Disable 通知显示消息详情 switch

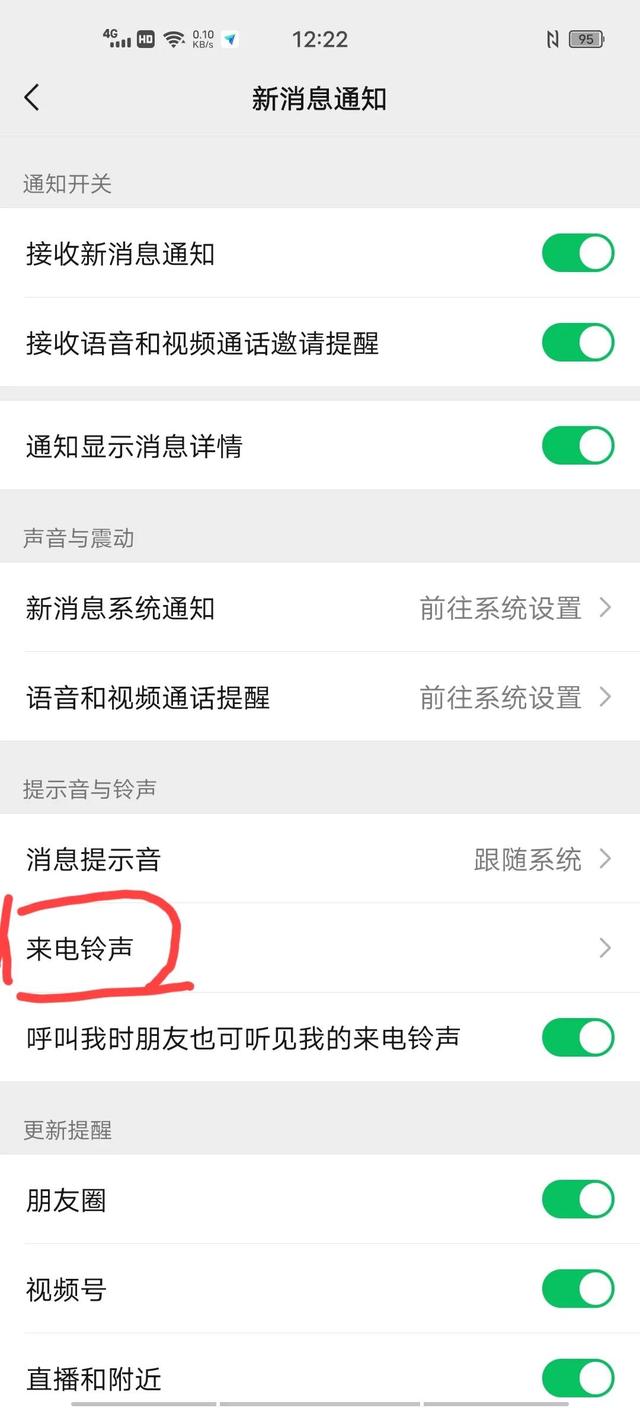tap(577, 446)
